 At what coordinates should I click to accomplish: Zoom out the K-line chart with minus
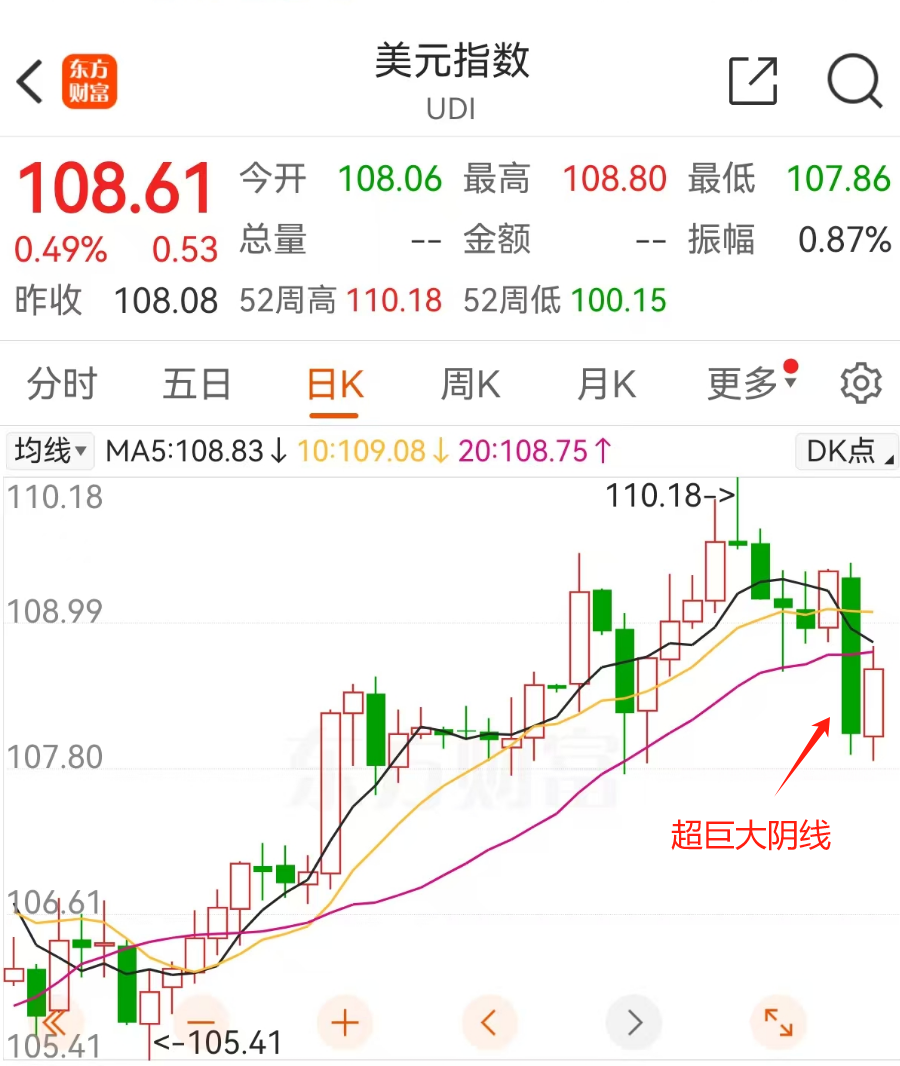tap(201, 1022)
